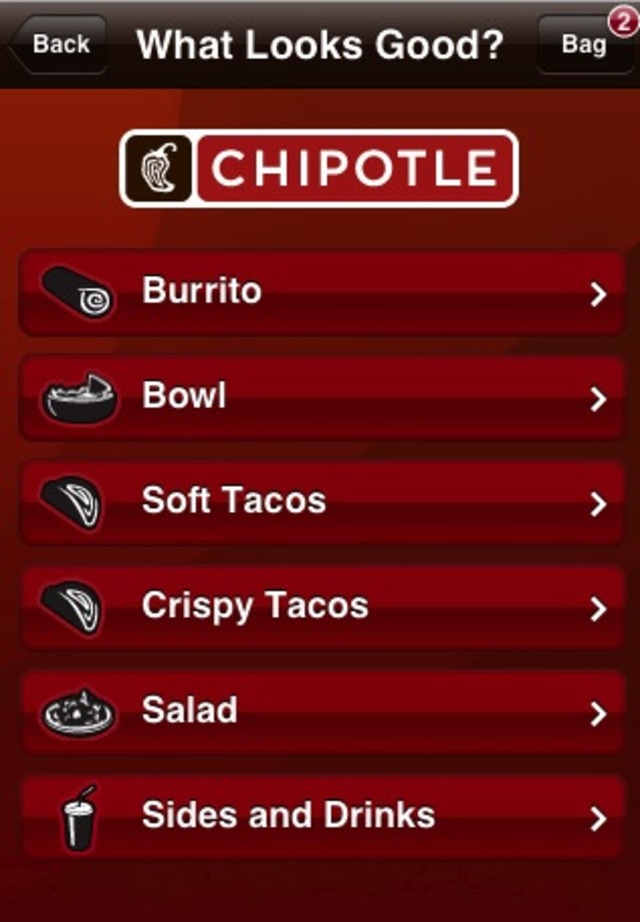
Task: Select the Salad option
Action: coord(320,712)
